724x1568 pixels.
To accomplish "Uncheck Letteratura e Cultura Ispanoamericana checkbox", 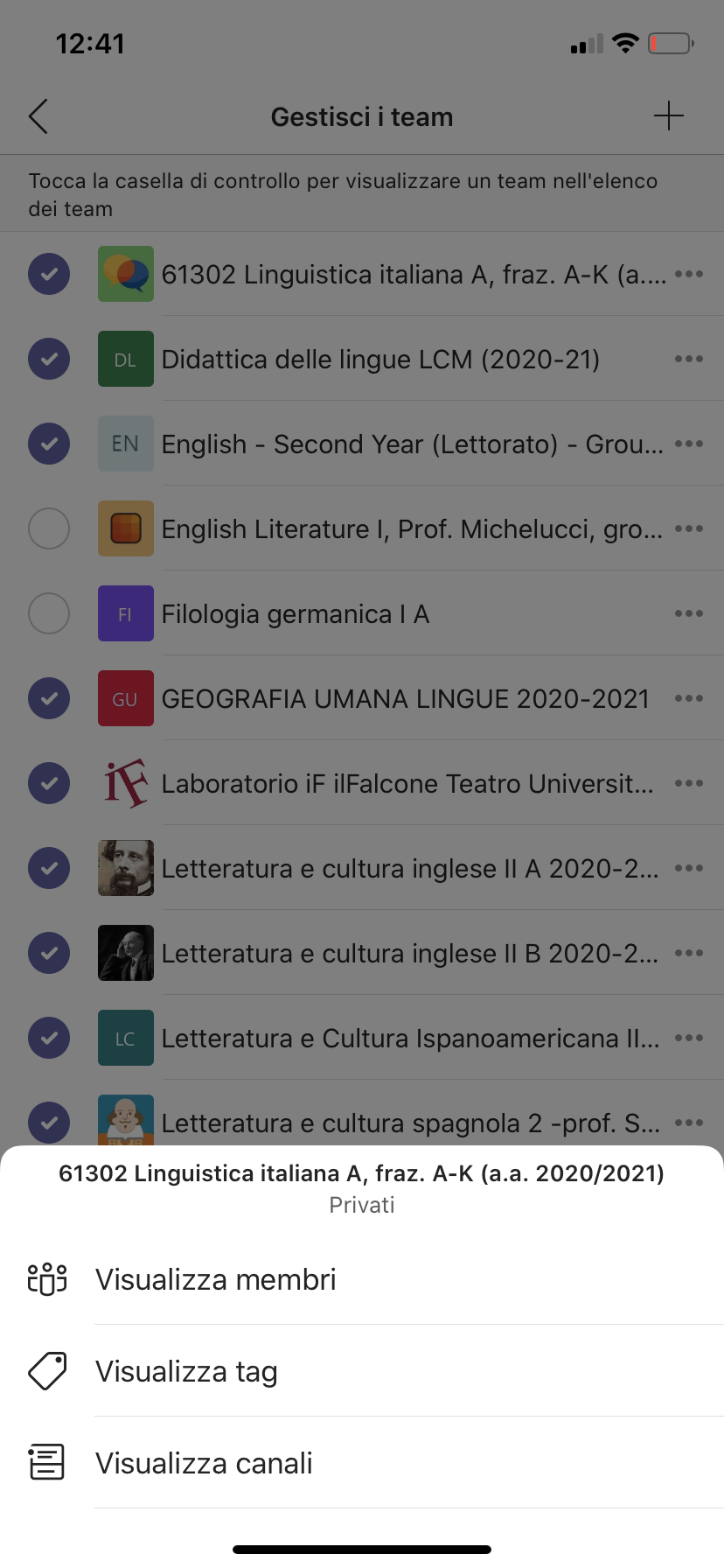I will pyautogui.click(x=49, y=1038).
